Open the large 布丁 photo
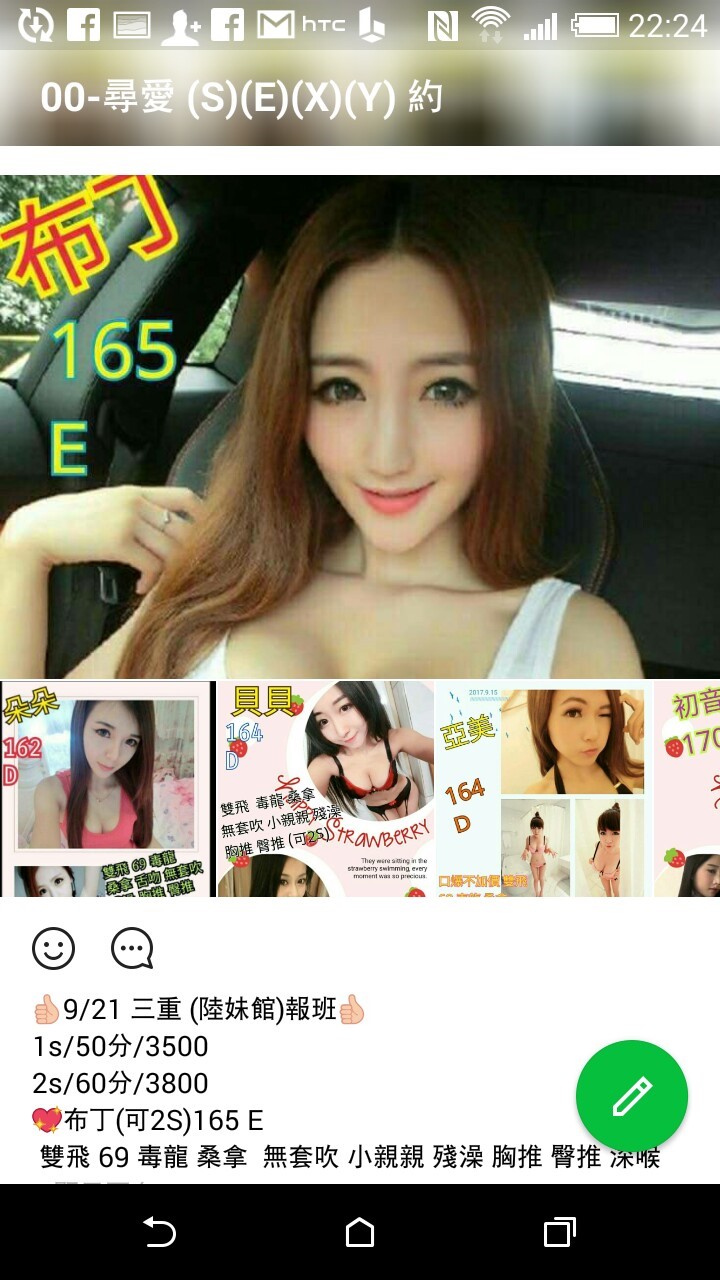 pyautogui.click(x=360, y=427)
